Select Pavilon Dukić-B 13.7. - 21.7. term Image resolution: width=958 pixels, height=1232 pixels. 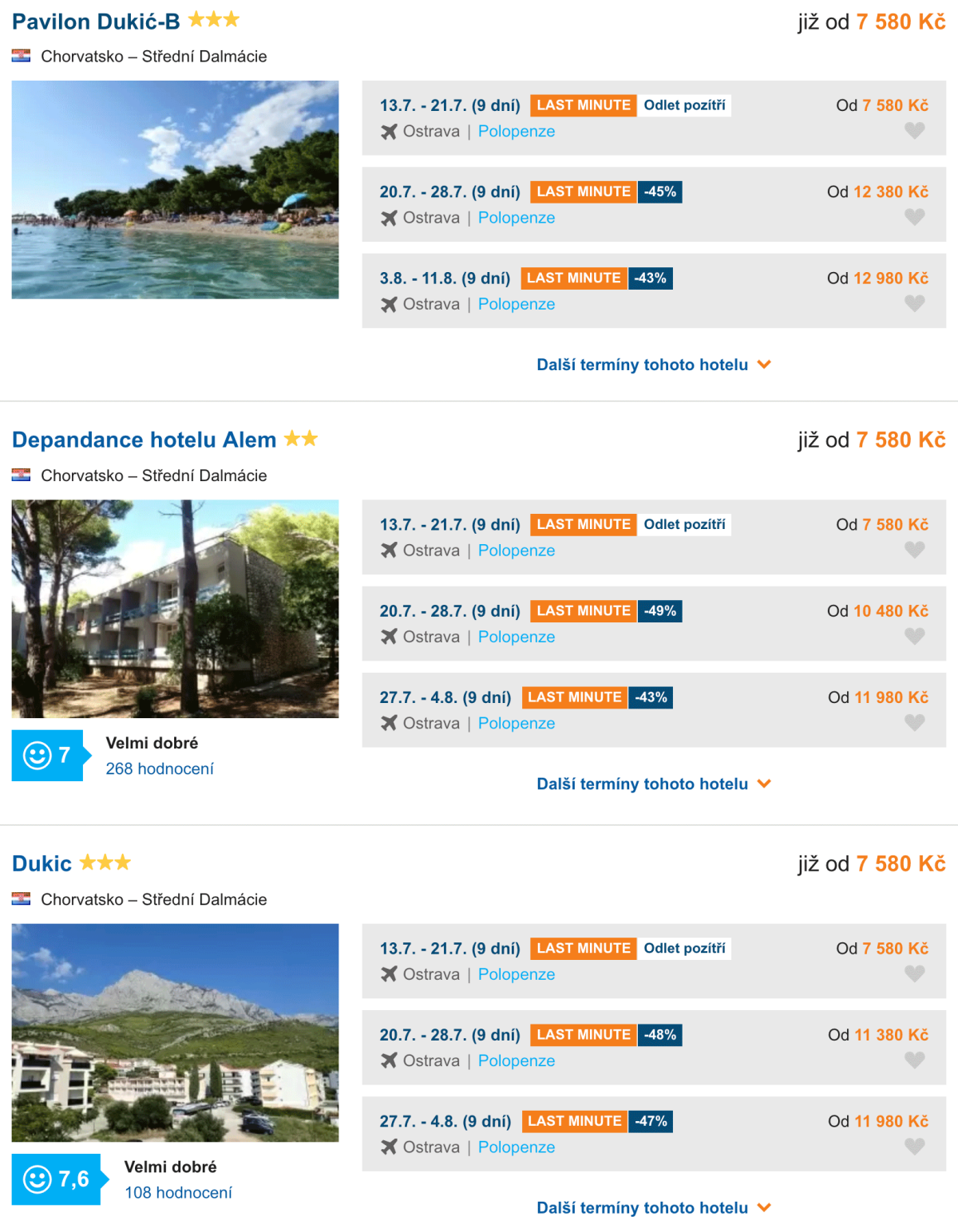coord(449,105)
